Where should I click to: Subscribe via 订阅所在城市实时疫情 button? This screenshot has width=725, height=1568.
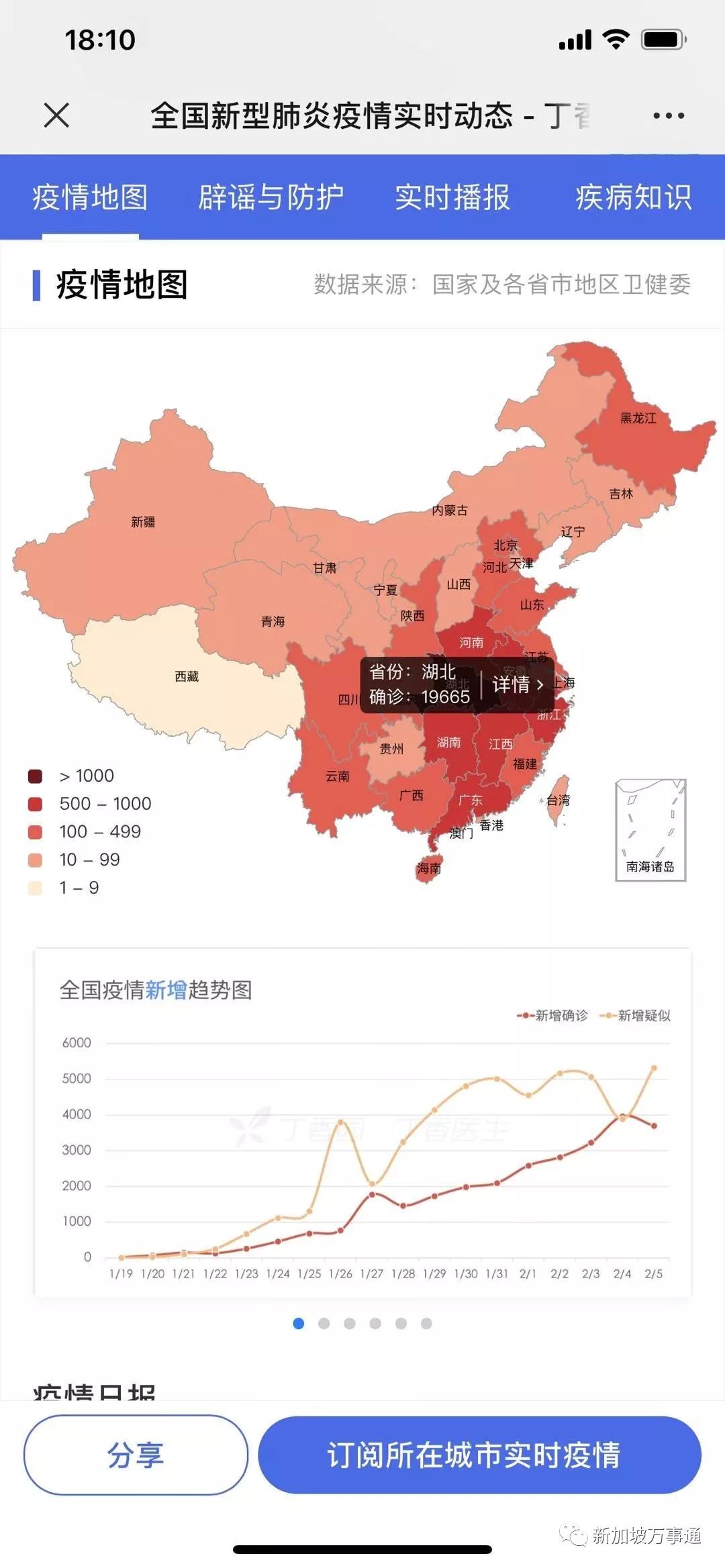tap(479, 1455)
